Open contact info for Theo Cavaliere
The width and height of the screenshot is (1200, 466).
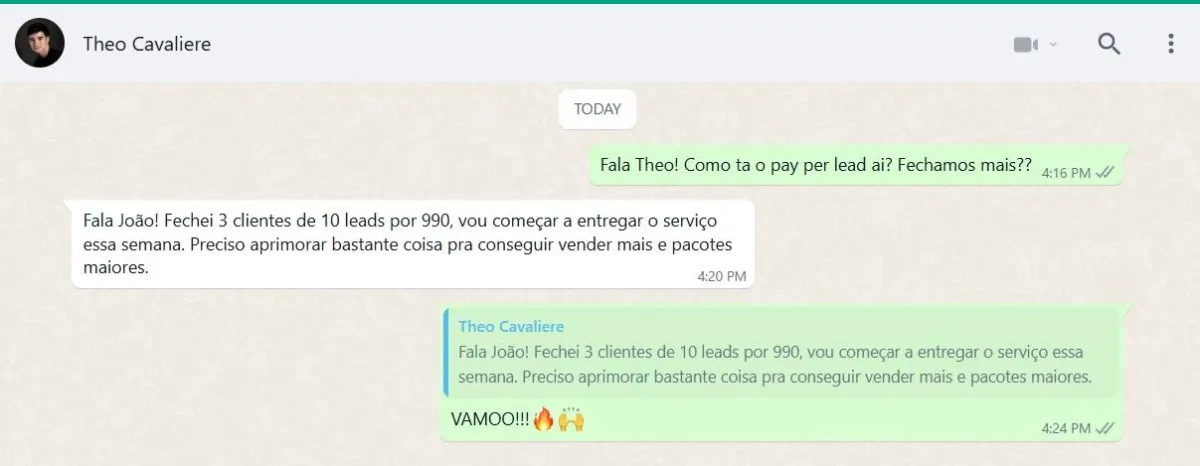click(x=147, y=44)
